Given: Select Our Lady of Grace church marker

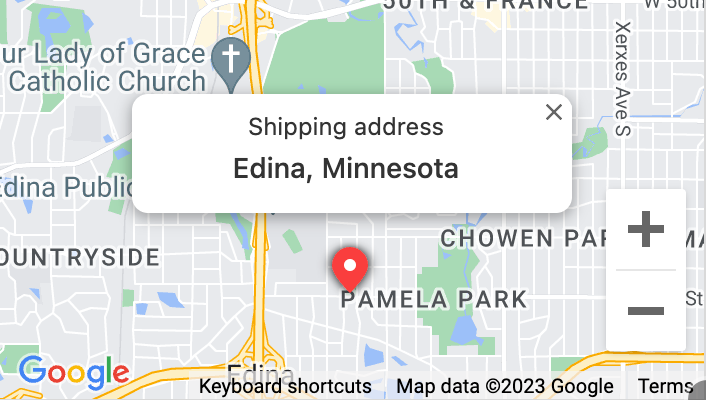Looking at the screenshot, I should click(231, 61).
